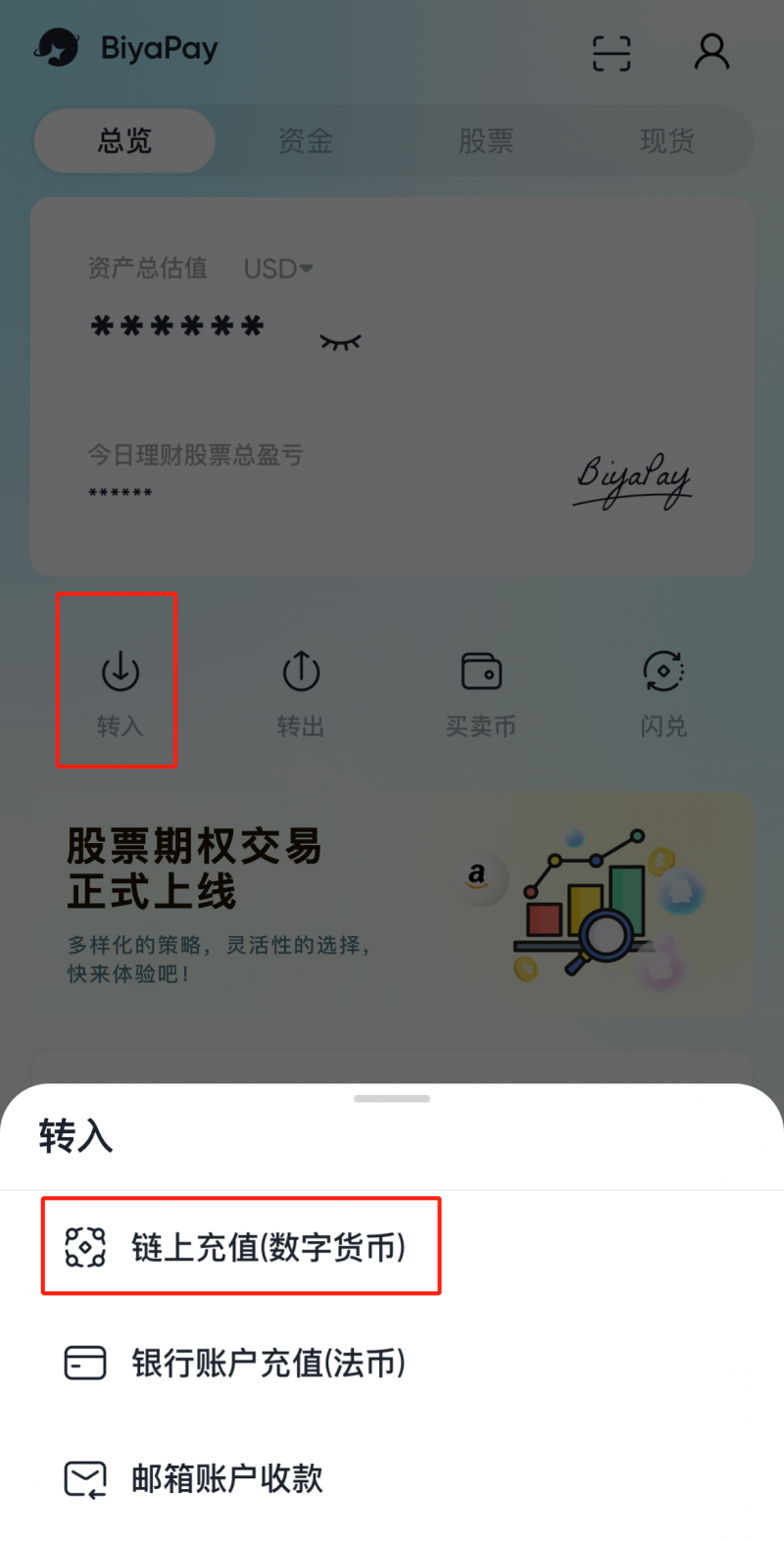Open the QR code scanner icon

[x=611, y=54]
